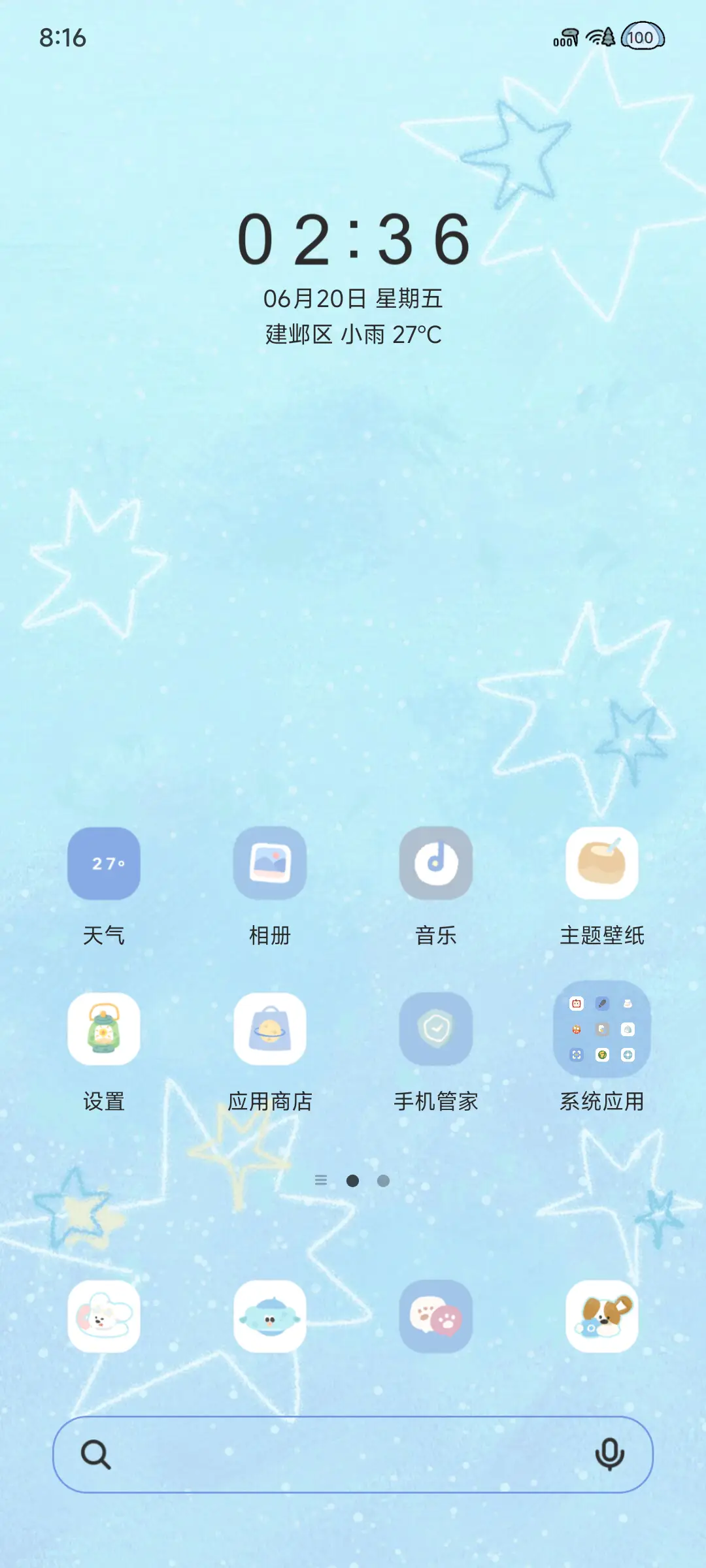Open the 设置 settings app
706x1568 pixels.
coord(104,1029)
